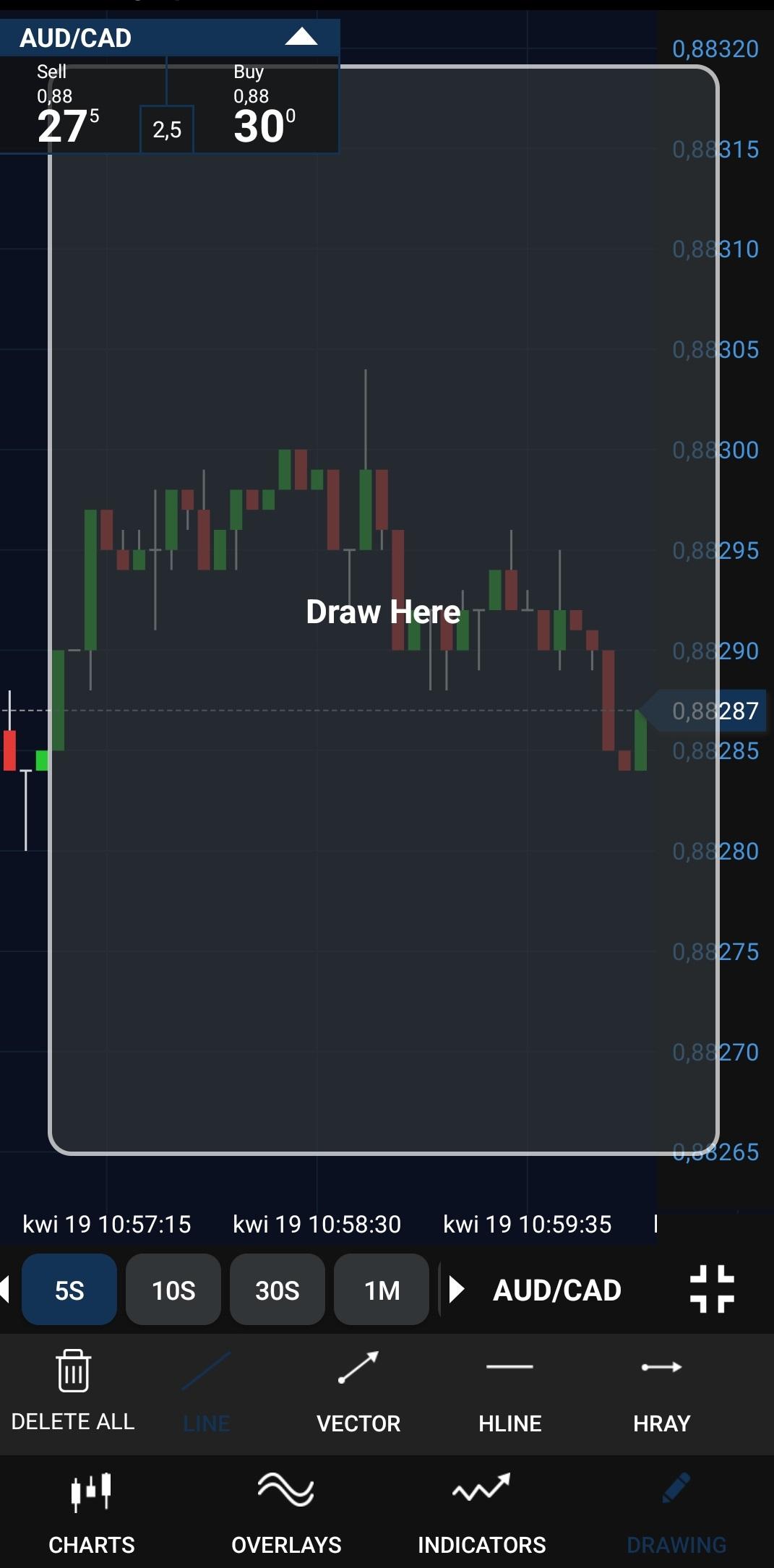Exit fullscreen chart view
774x1568 pixels.
tap(712, 1289)
